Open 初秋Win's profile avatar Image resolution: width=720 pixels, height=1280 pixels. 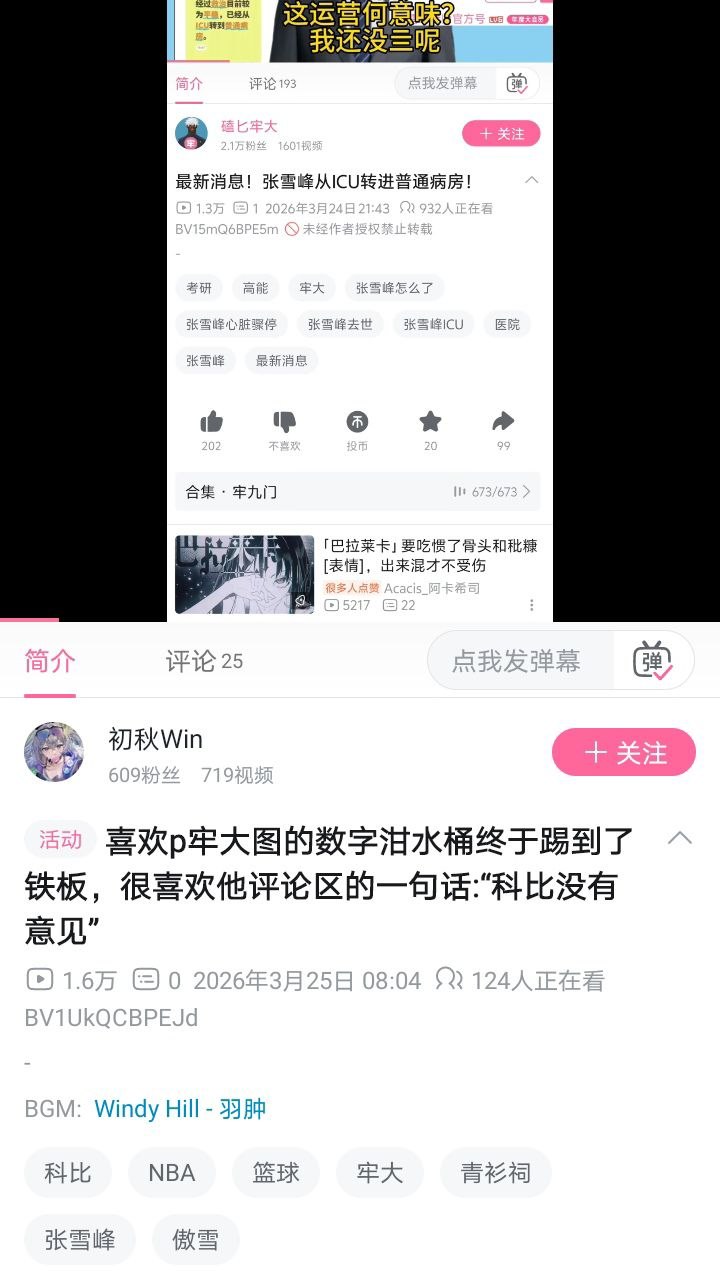tap(54, 752)
